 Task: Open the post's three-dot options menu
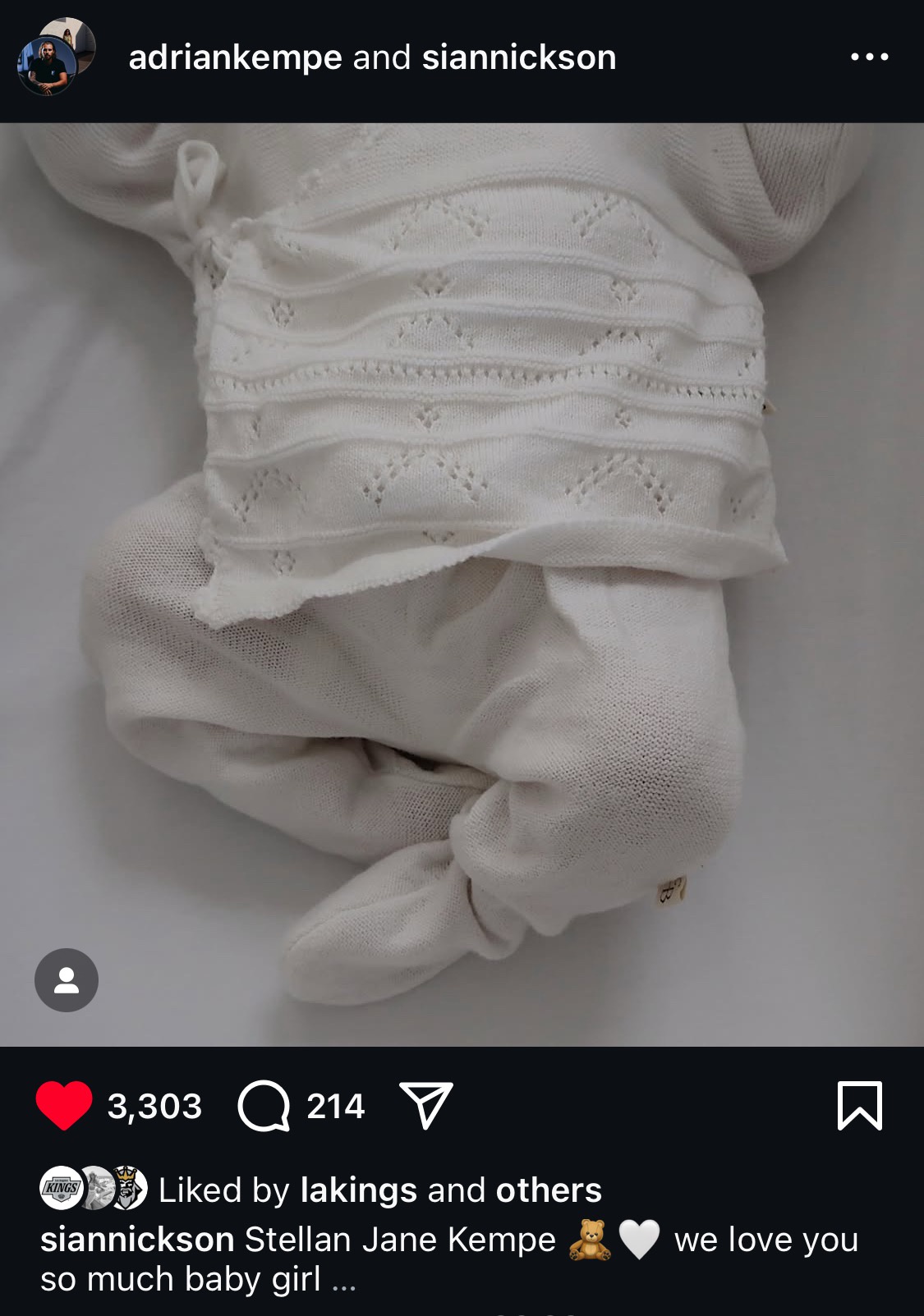869,57
